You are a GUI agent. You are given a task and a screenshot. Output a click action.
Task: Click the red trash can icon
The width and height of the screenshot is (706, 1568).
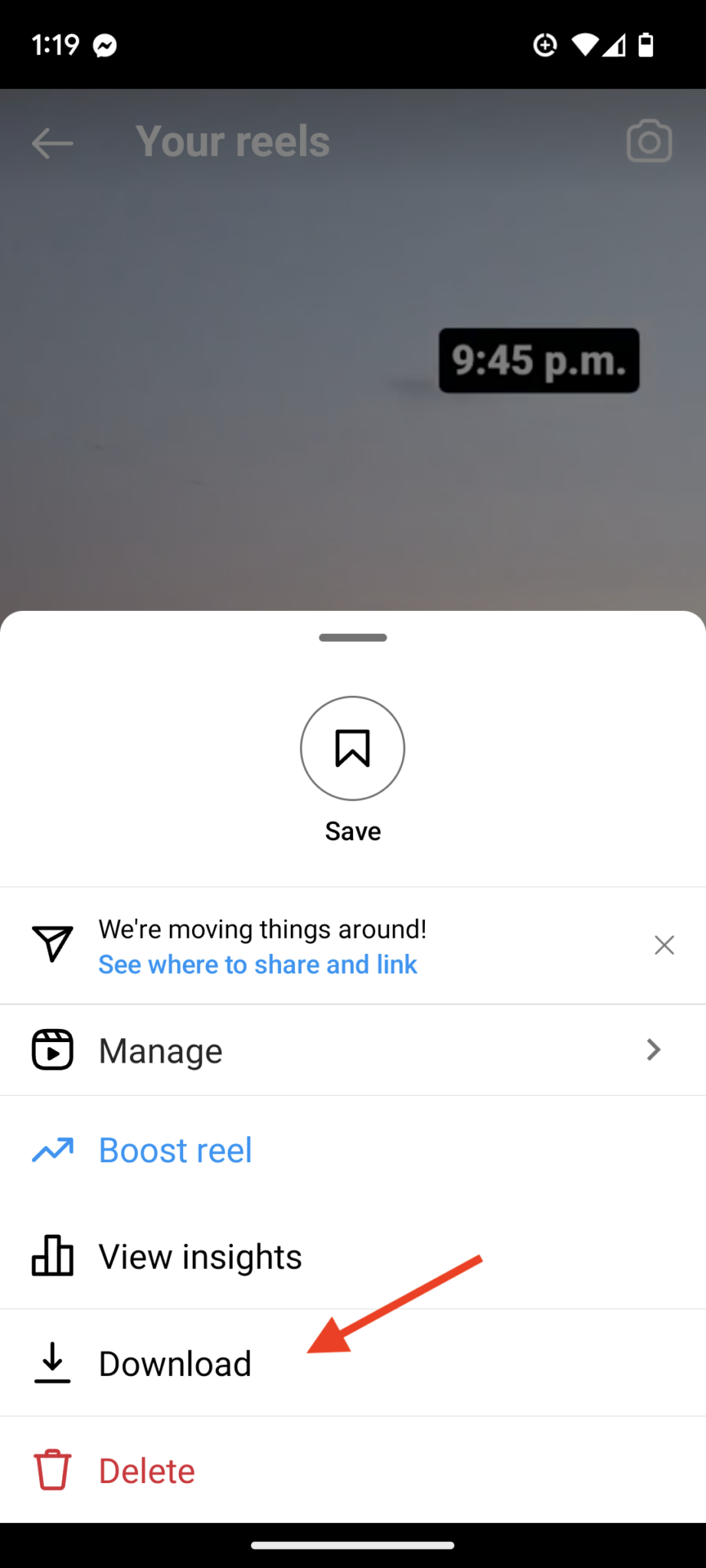(x=51, y=1470)
